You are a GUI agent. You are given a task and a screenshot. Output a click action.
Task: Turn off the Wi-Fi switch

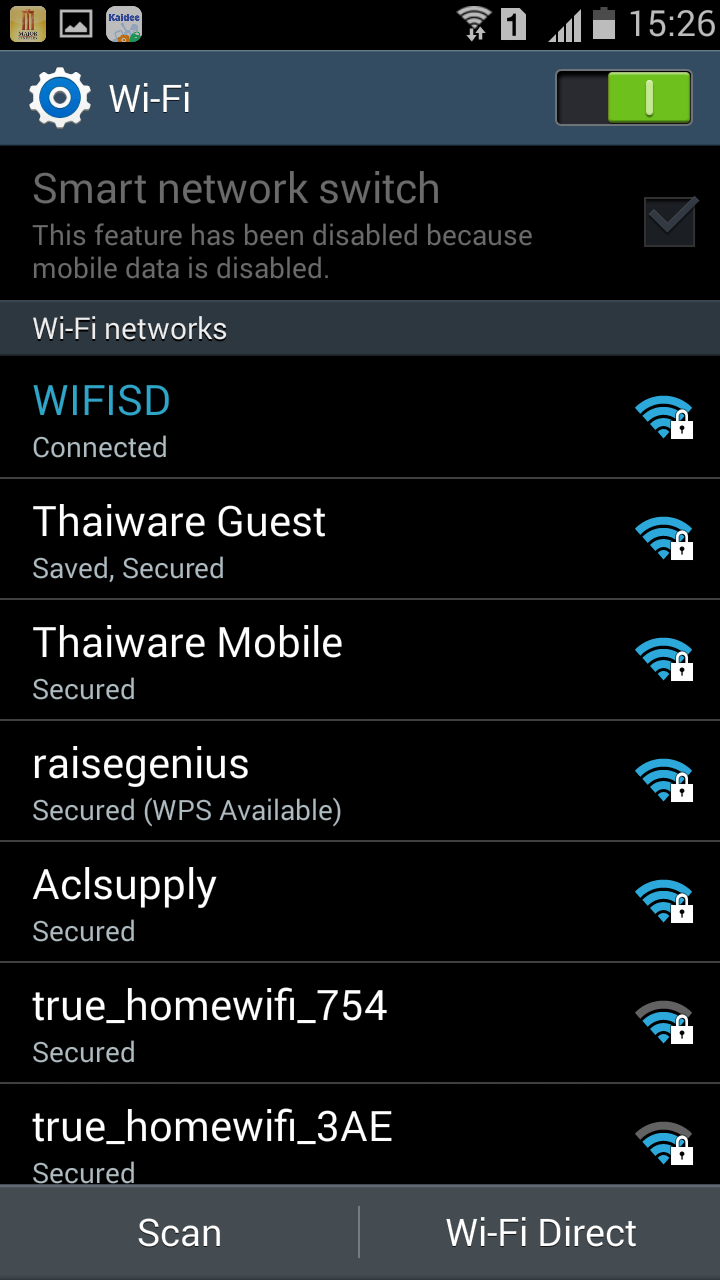point(623,97)
